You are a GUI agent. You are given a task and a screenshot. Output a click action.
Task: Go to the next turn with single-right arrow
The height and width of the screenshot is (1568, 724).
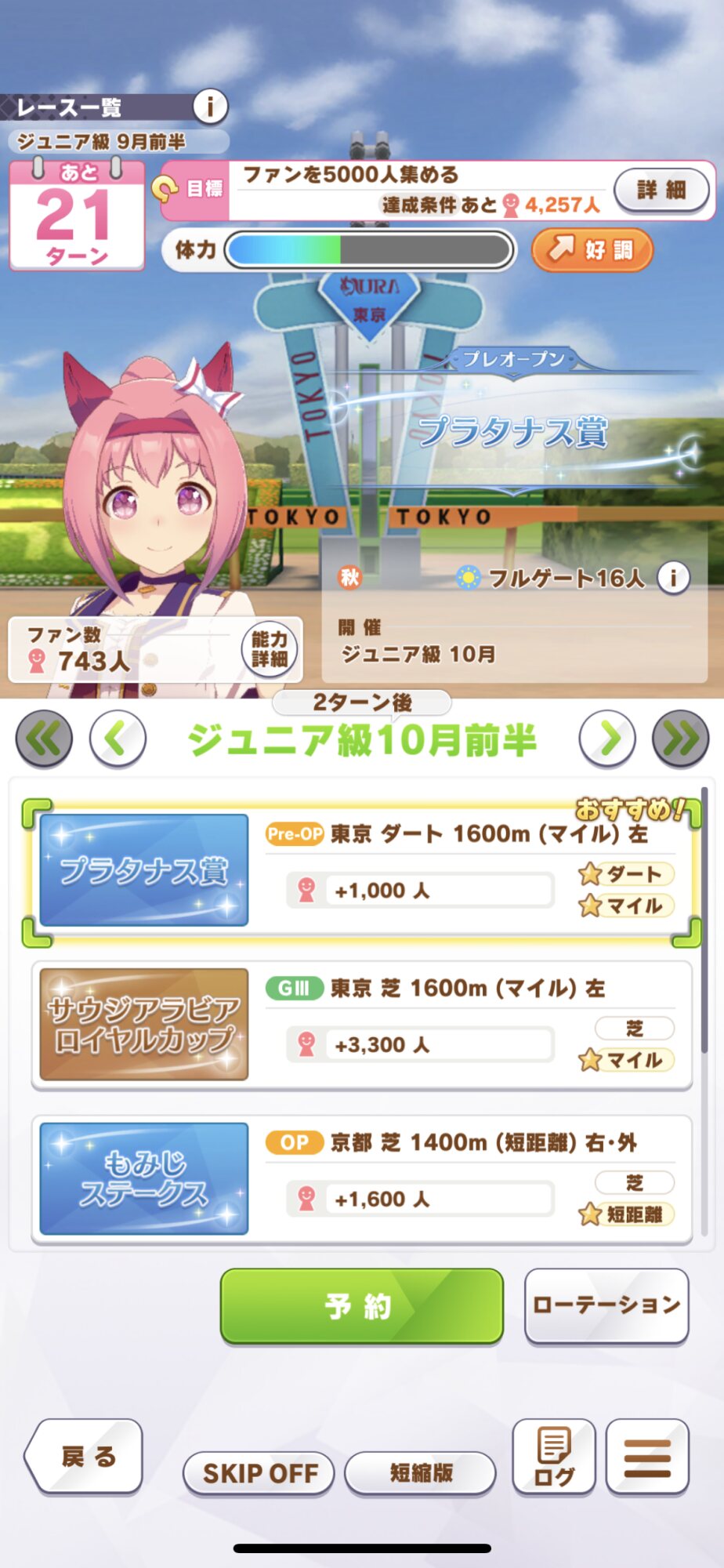pos(607,738)
